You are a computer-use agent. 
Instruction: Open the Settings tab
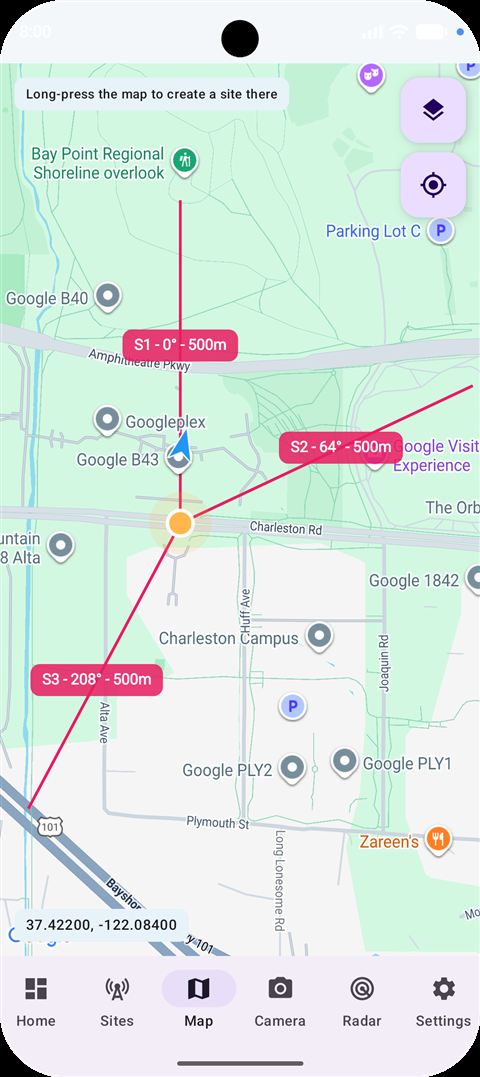443,1003
